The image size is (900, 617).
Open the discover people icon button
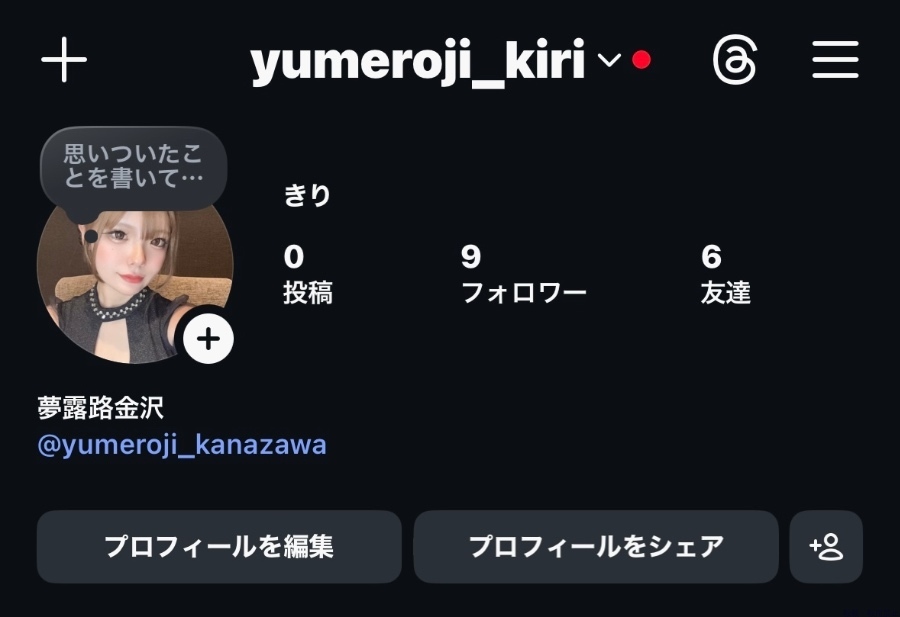(826, 547)
